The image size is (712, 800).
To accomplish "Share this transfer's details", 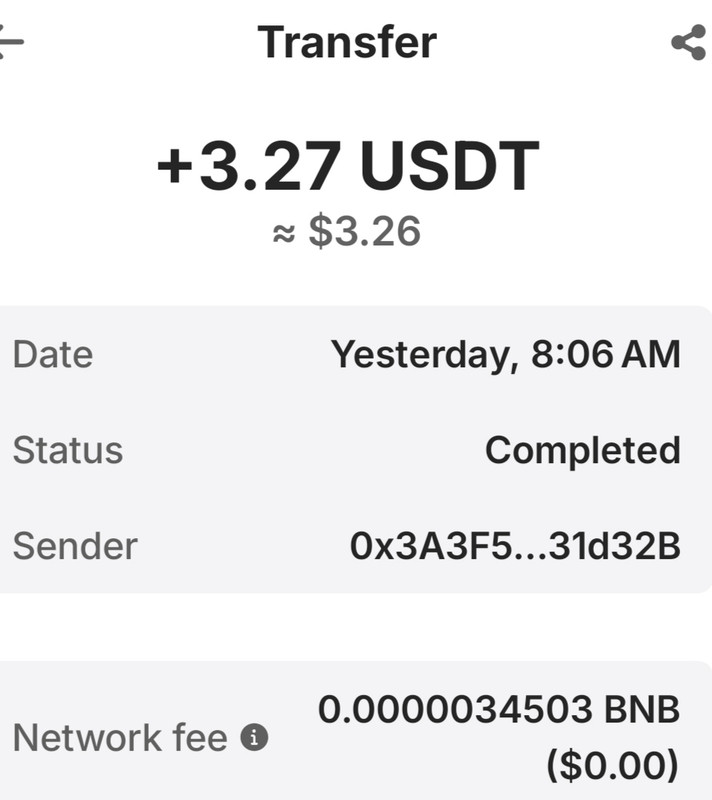I will point(688,43).
